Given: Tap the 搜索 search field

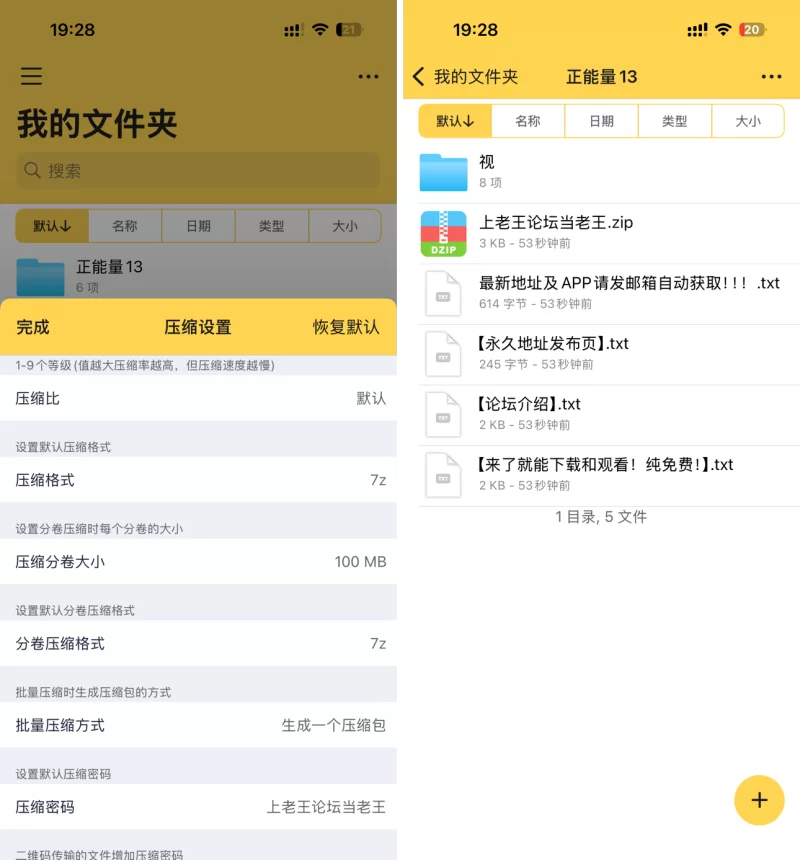Looking at the screenshot, I should point(198,171).
